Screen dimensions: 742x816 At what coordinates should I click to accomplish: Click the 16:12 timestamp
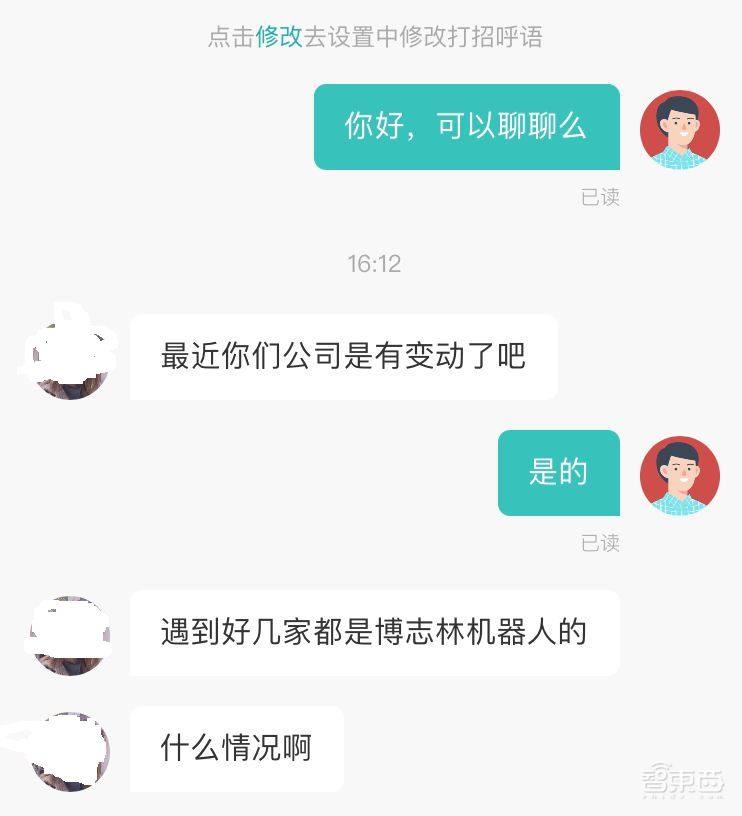coord(371,264)
